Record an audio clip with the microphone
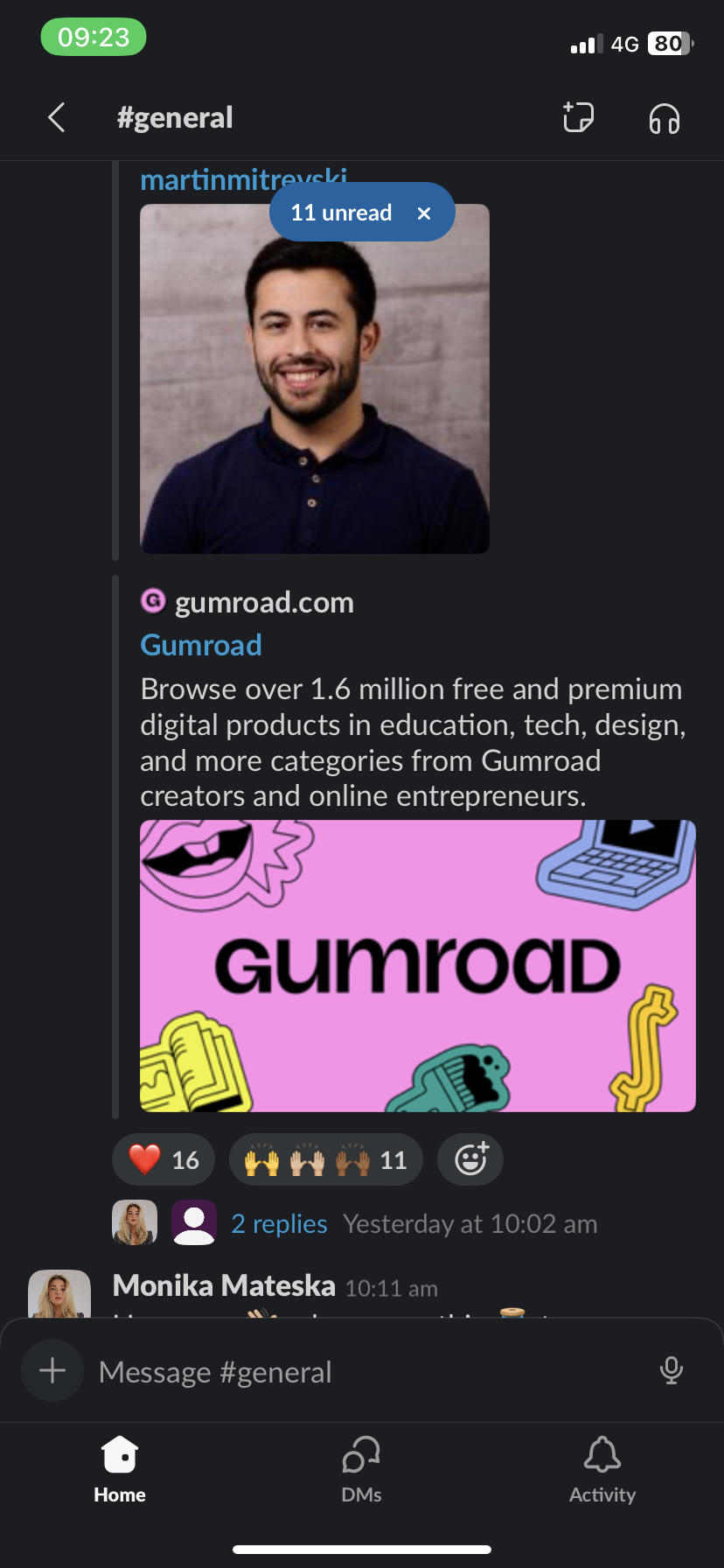 click(671, 1370)
